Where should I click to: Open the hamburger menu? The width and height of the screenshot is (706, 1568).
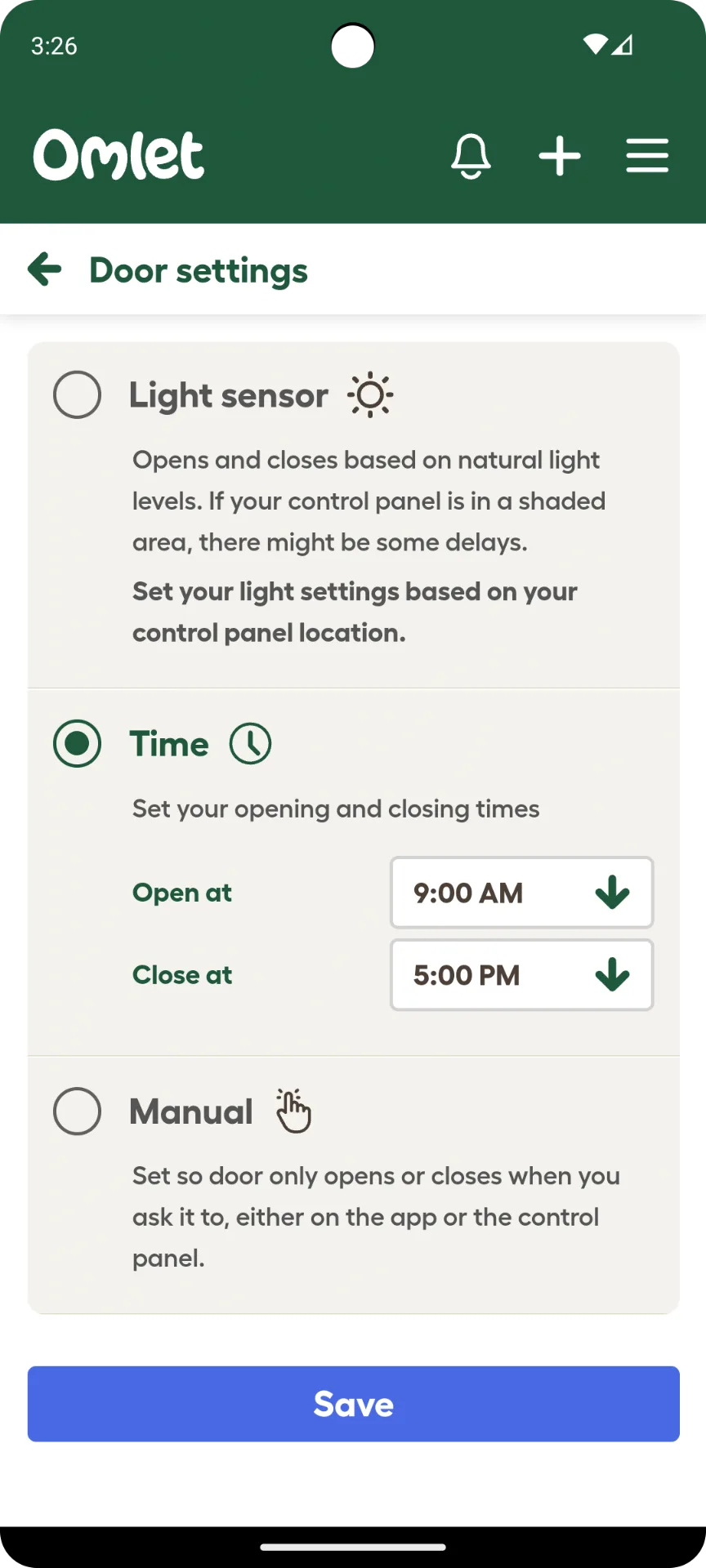[x=647, y=156]
